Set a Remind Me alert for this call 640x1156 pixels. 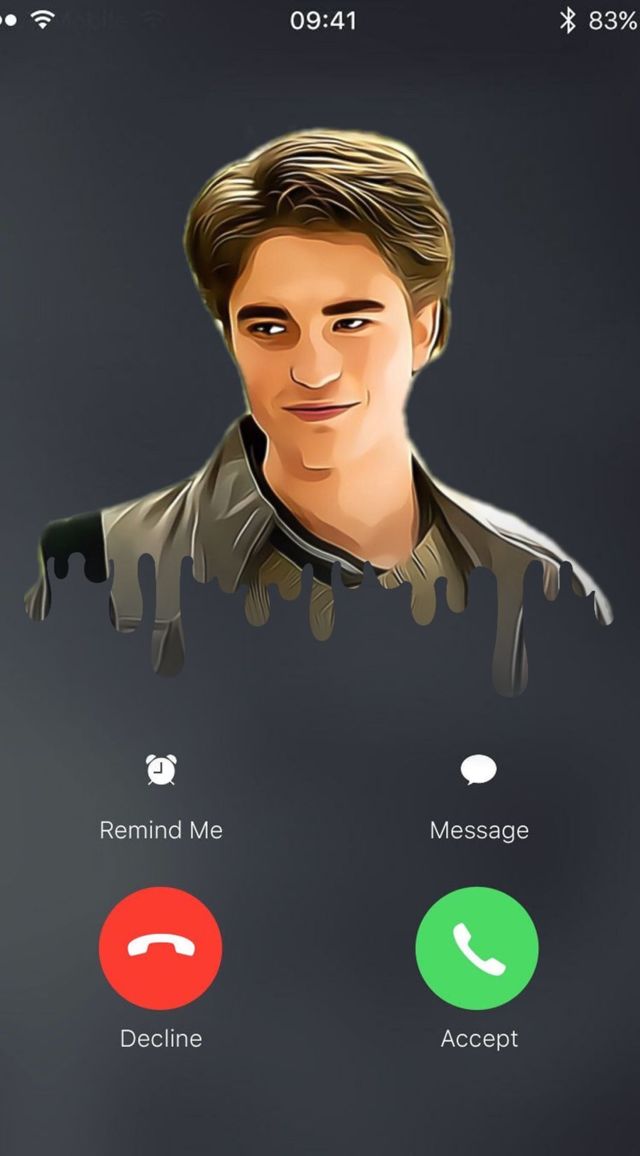[161, 771]
